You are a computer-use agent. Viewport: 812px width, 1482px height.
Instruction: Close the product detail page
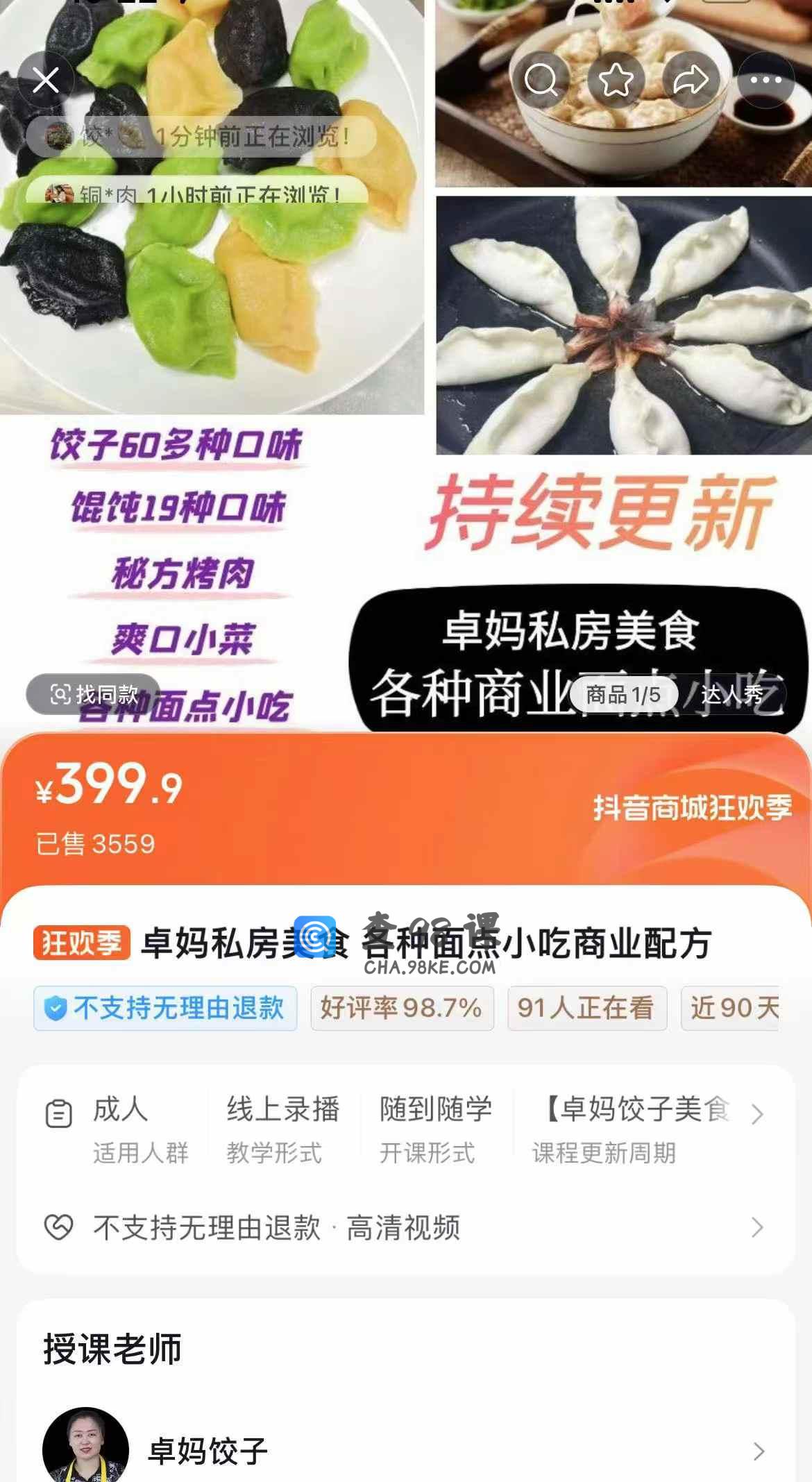click(46, 81)
